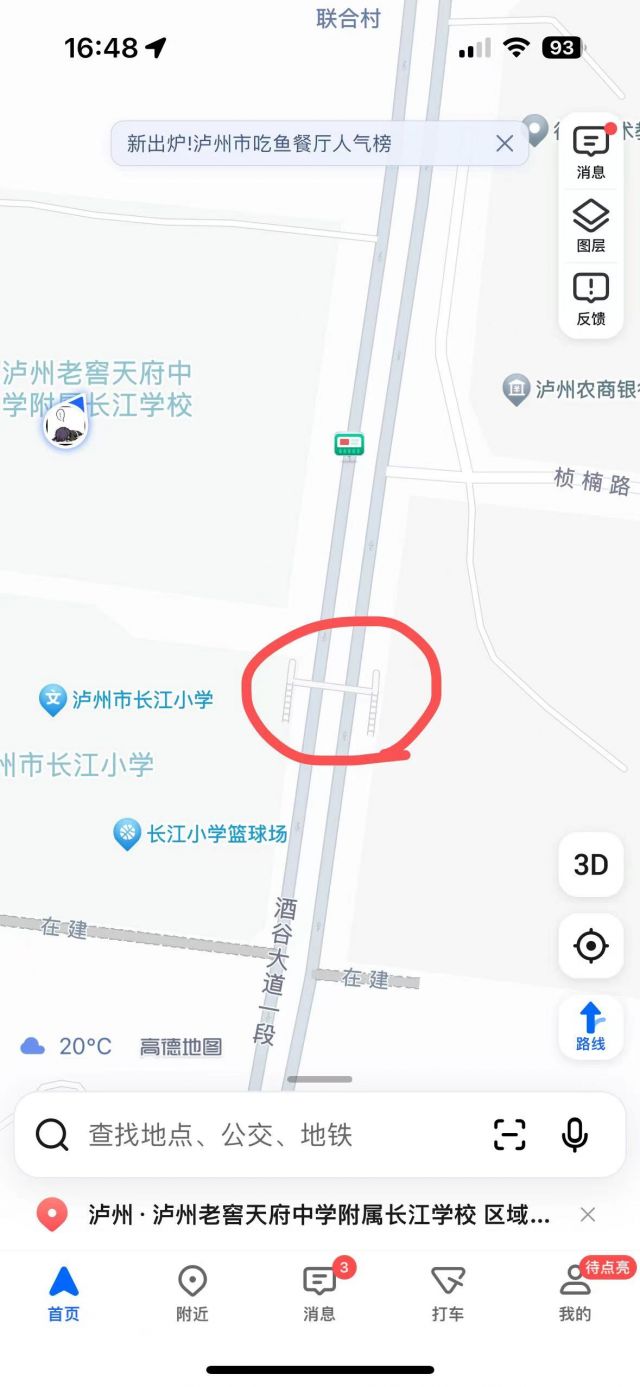Open the scan code icon in search bar
Viewport: 640px width, 1387px height.
pos(510,1135)
